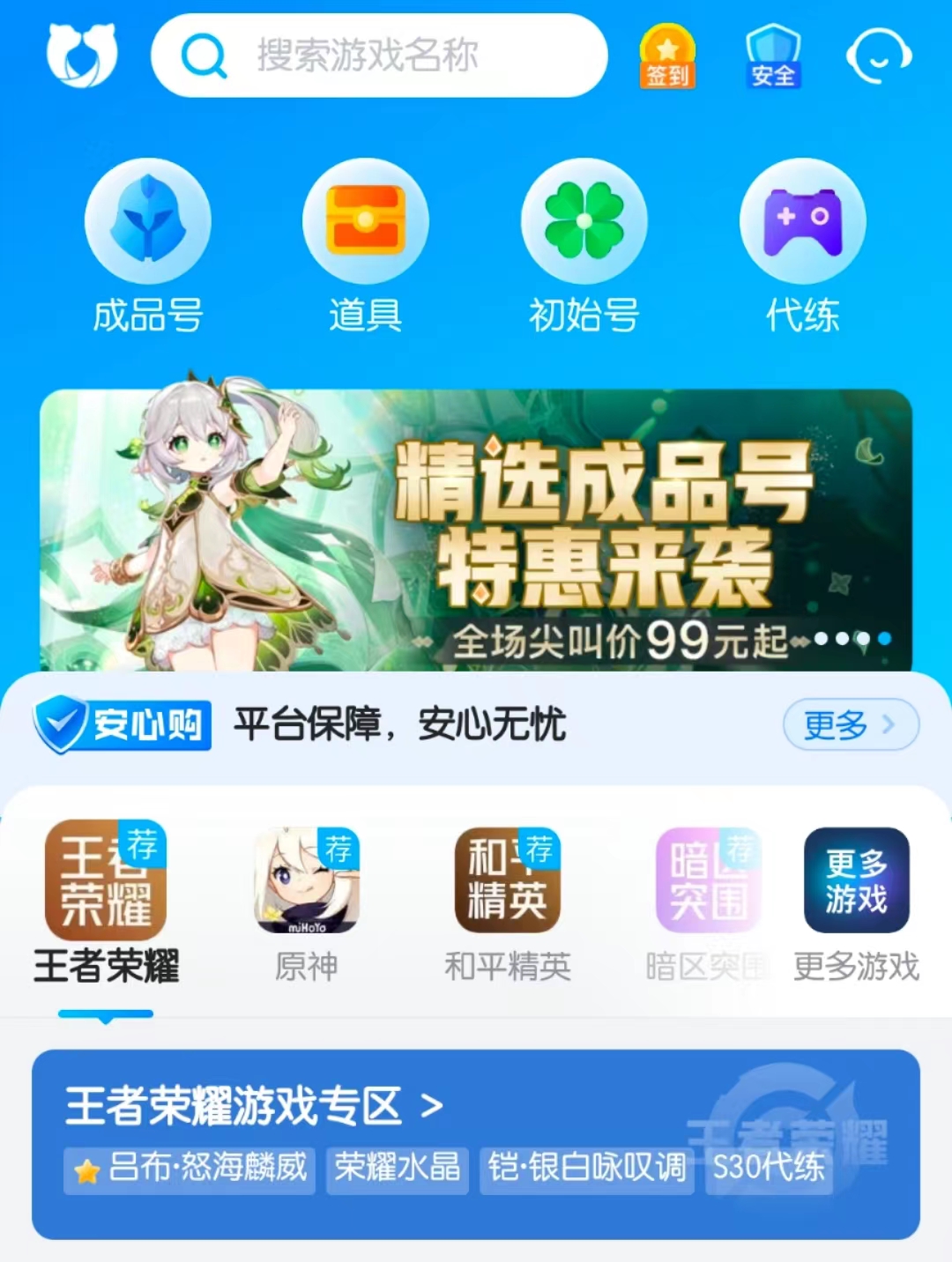Select the 荣耀水晶 chip
The image size is (952, 1262).
tap(397, 1169)
